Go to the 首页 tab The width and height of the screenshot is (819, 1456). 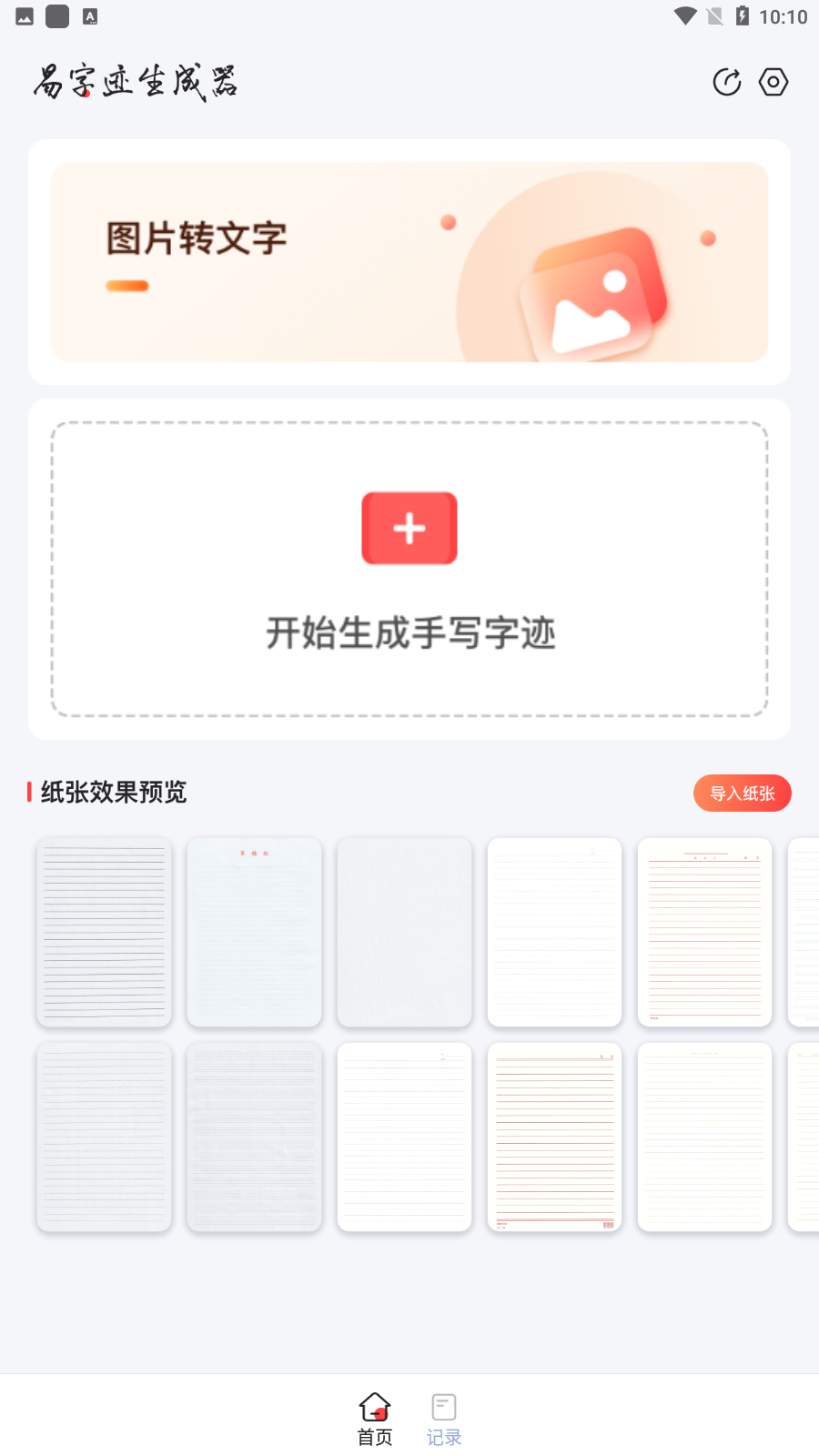(375, 1420)
